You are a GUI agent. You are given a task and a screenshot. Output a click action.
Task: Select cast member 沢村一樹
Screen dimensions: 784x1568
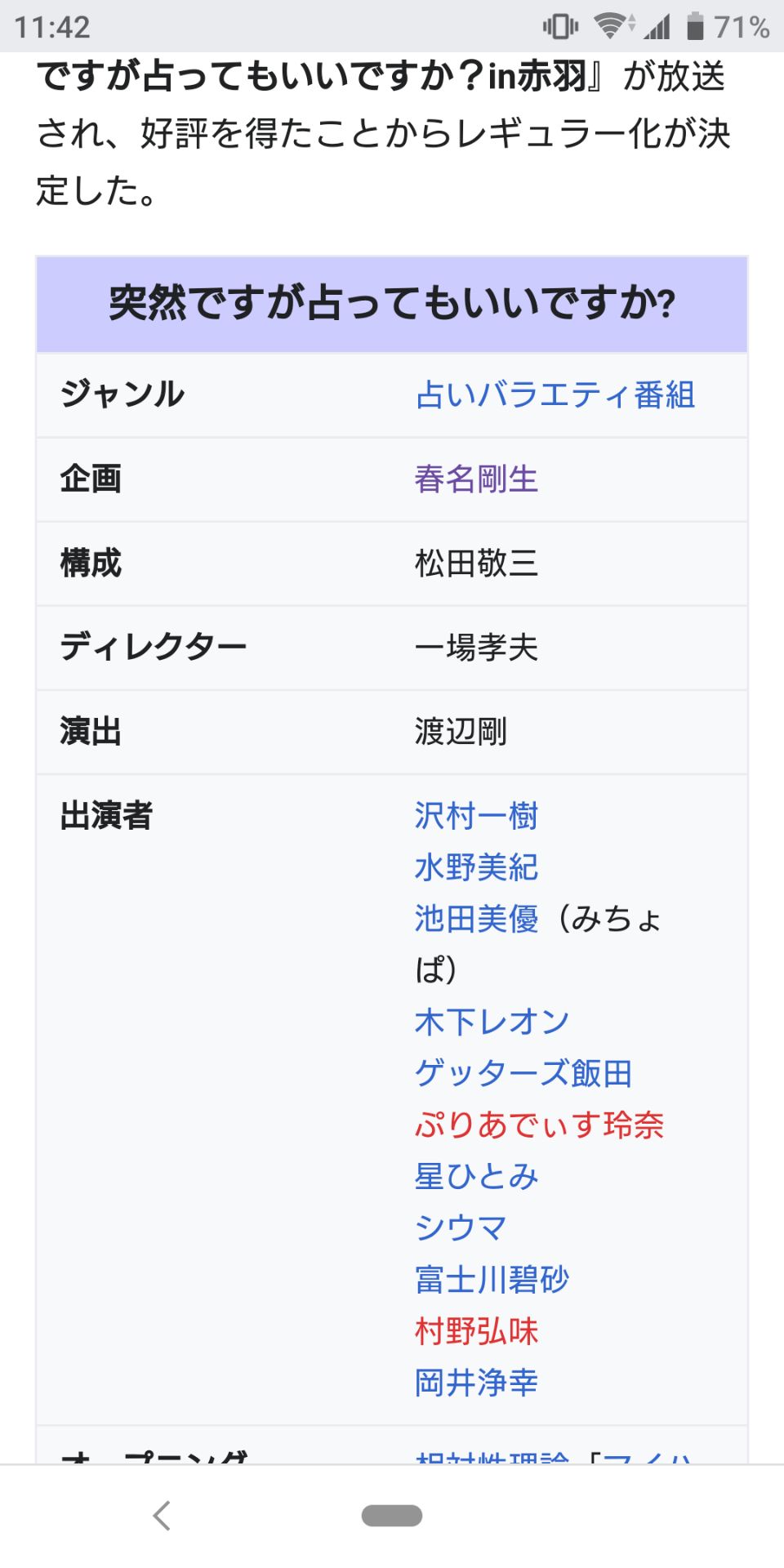coord(475,815)
